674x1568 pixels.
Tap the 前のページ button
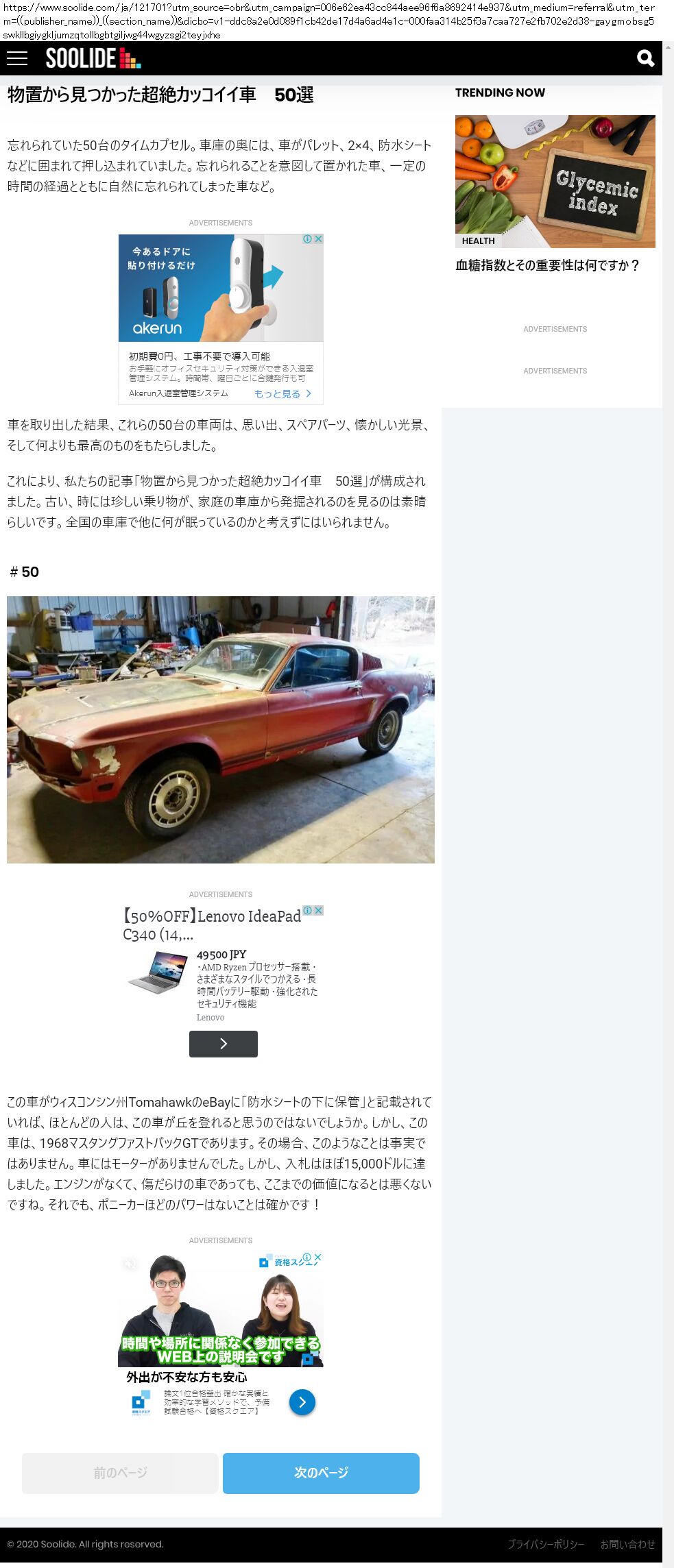coord(120,1473)
